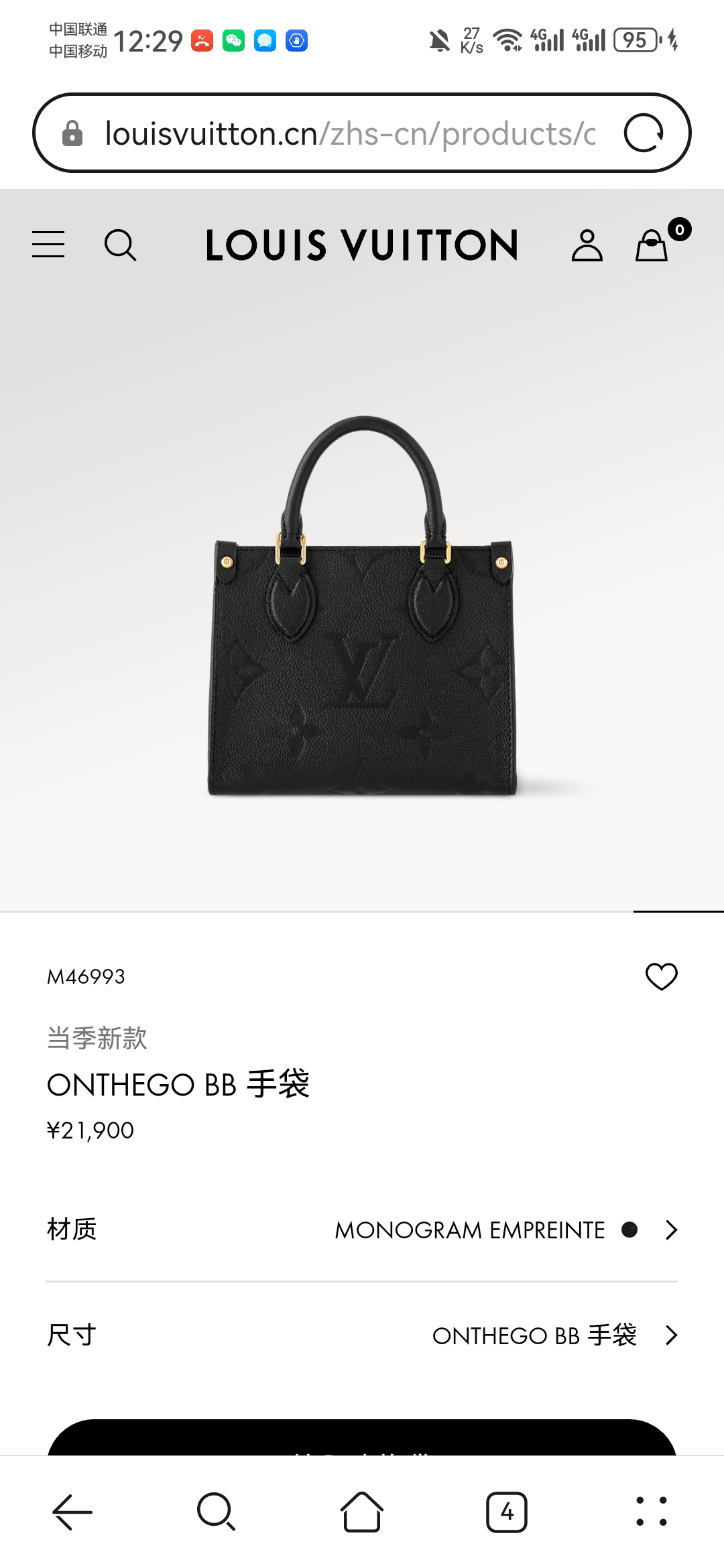The height and width of the screenshot is (1568, 724).
Task: Go back in the browser
Action: pos(72,1512)
